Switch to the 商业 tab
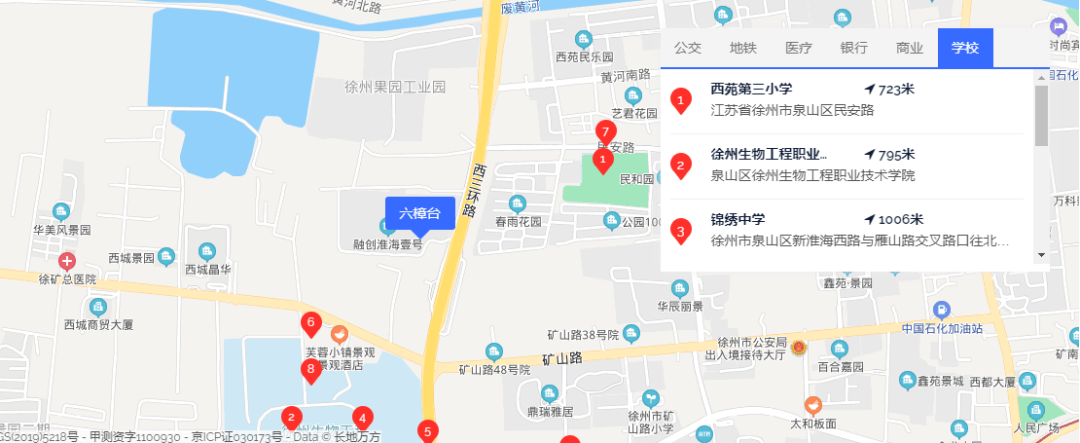This screenshot has height=443, width=1080. pyautogui.click(x=909, y=48)
